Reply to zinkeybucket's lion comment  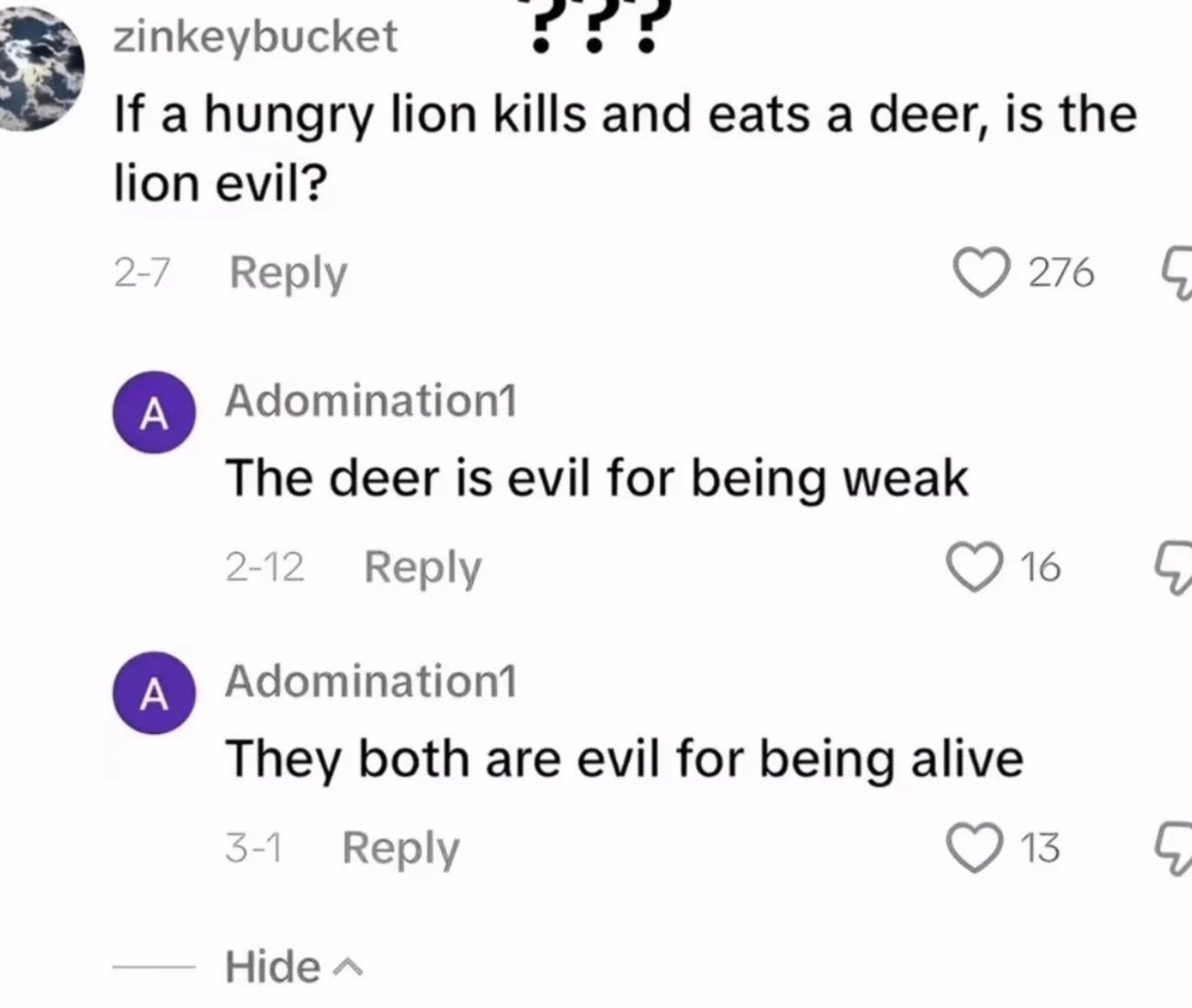(288, 273)
